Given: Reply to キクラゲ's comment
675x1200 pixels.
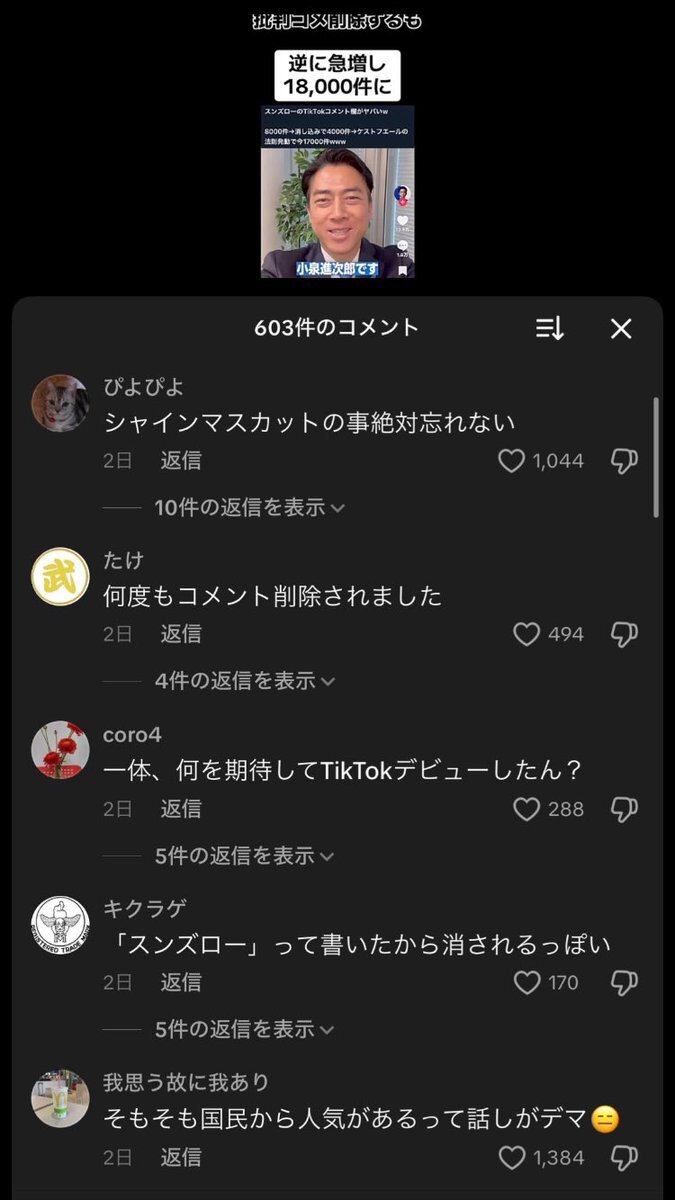Looking at the screenshot, I should [x=181, y=983].
